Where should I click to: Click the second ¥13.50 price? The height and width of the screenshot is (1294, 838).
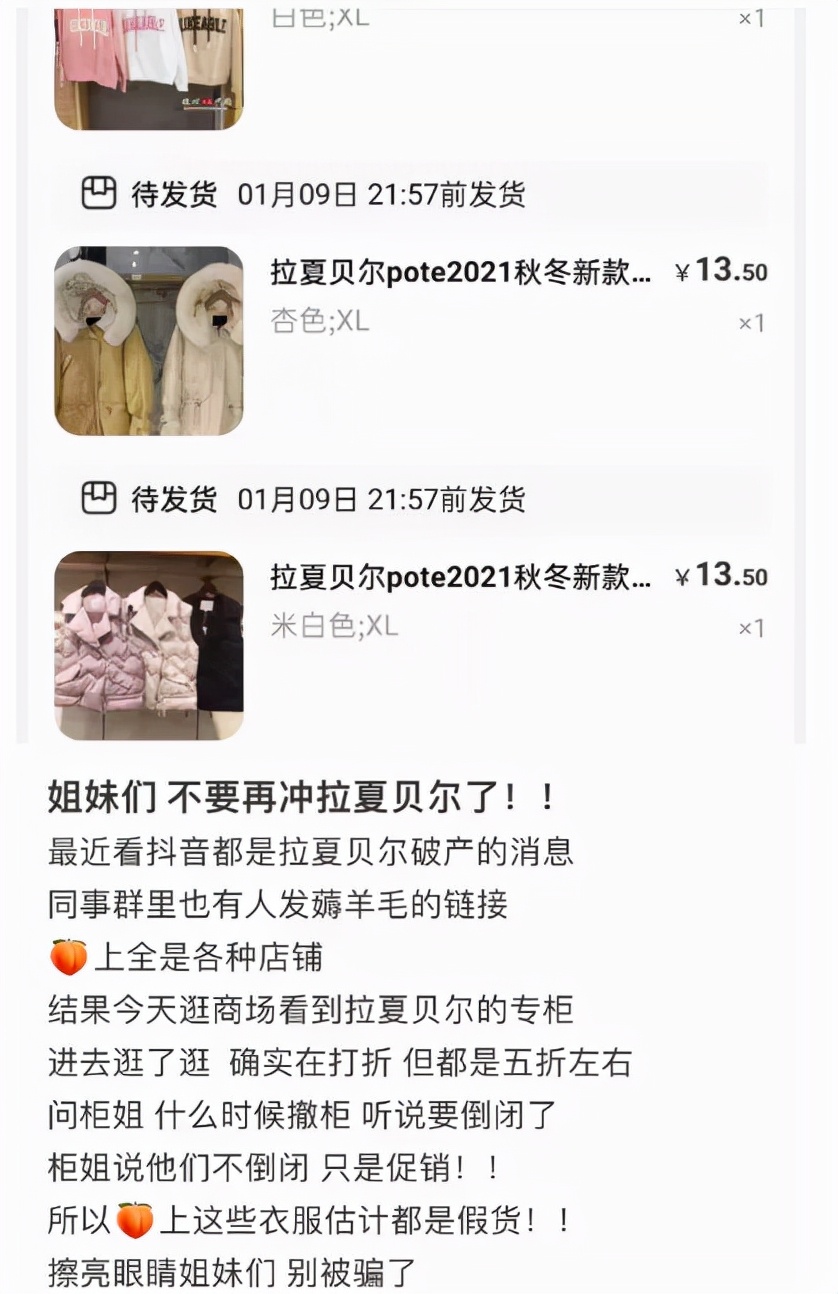(721, 575)
